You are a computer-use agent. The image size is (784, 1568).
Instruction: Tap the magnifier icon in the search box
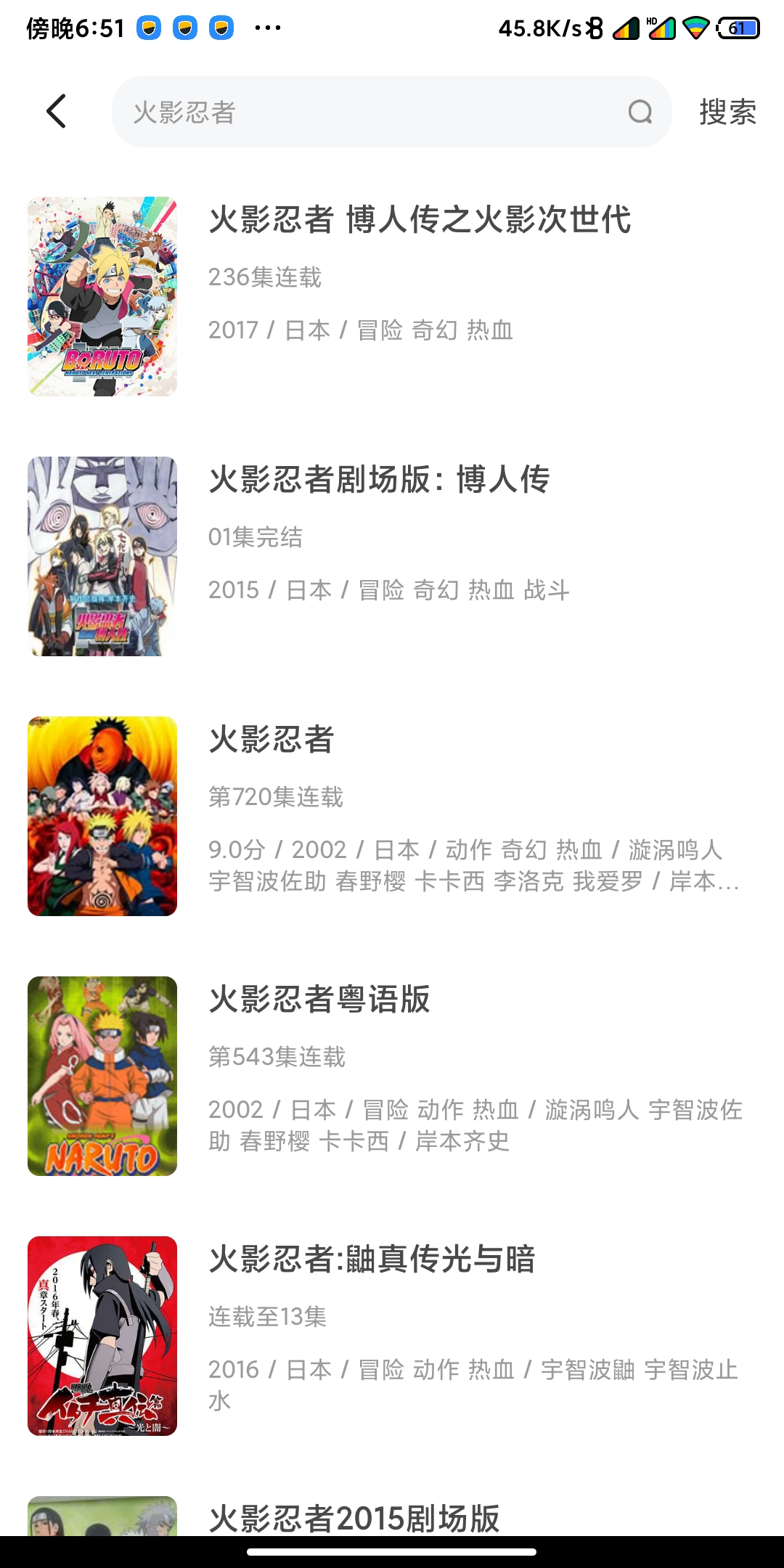tap(640, 112)
